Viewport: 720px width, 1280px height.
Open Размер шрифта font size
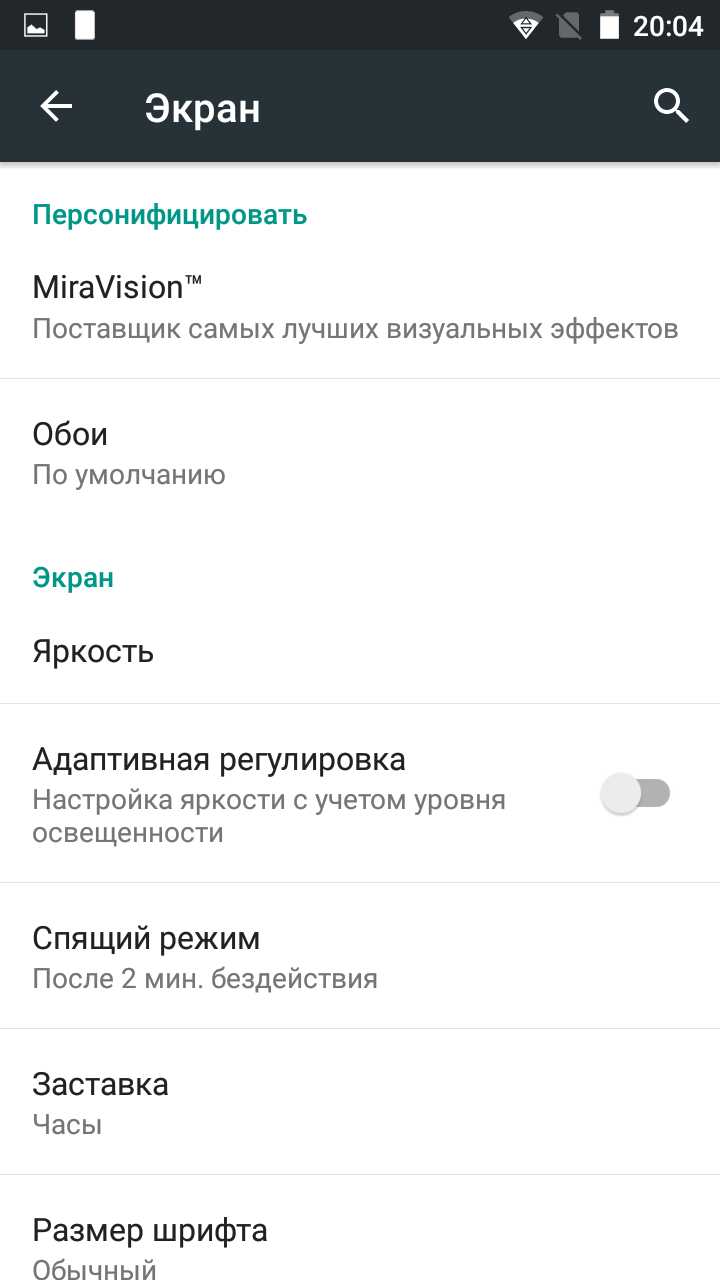360,1229
